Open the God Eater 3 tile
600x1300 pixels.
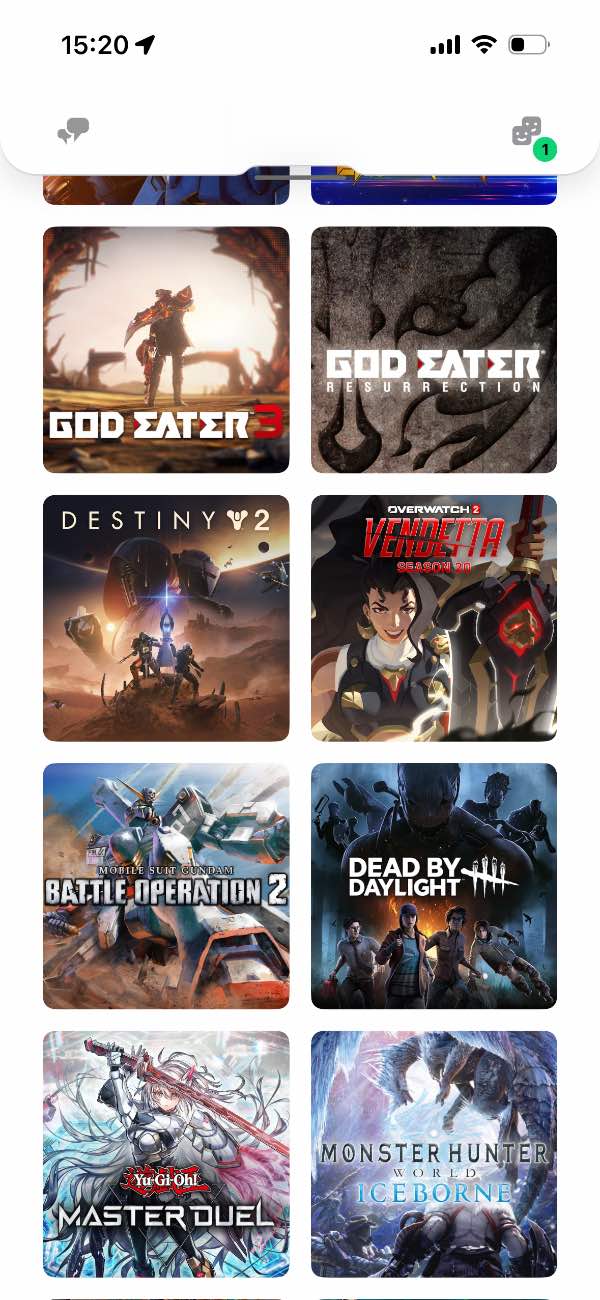(x=166, y=349)
